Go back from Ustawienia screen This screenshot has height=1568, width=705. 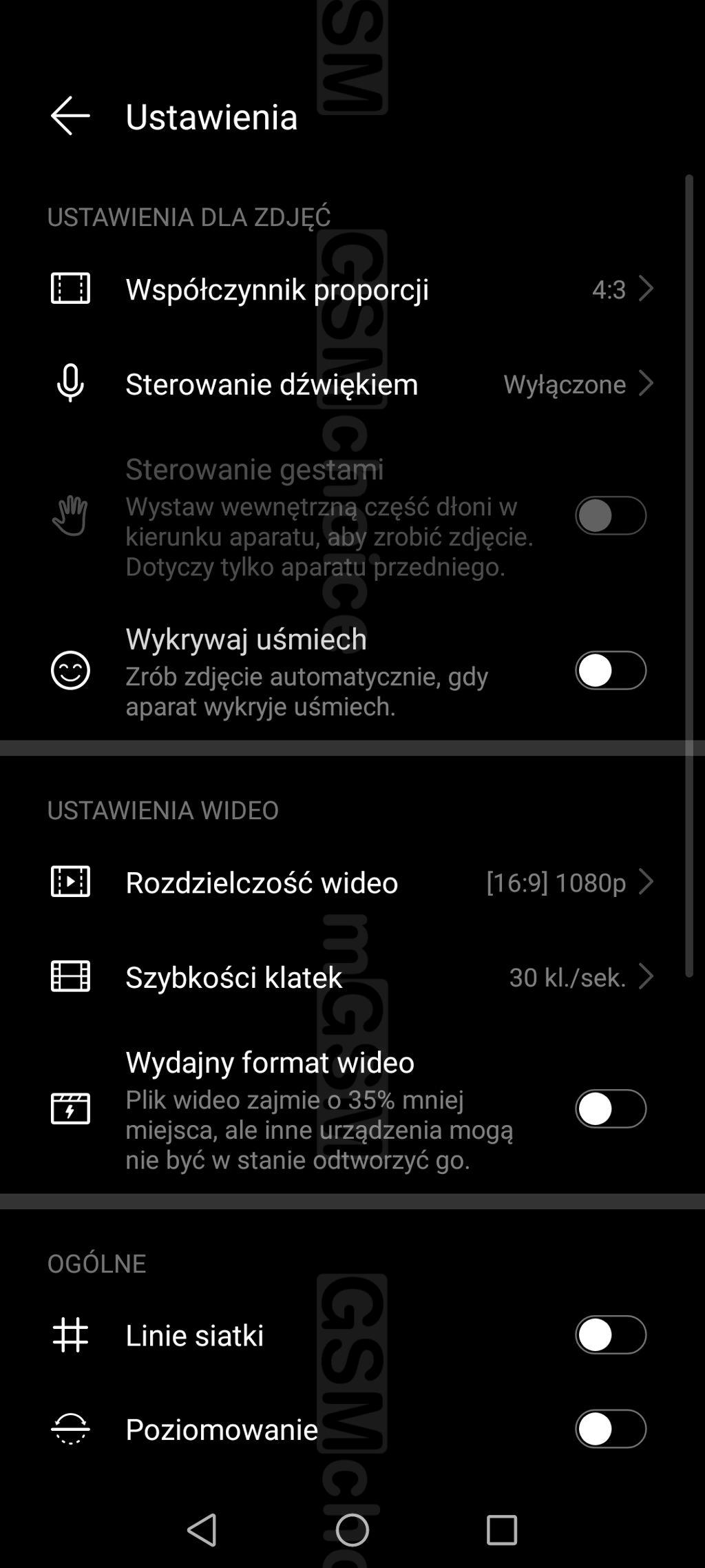click(x=70, y=116)
